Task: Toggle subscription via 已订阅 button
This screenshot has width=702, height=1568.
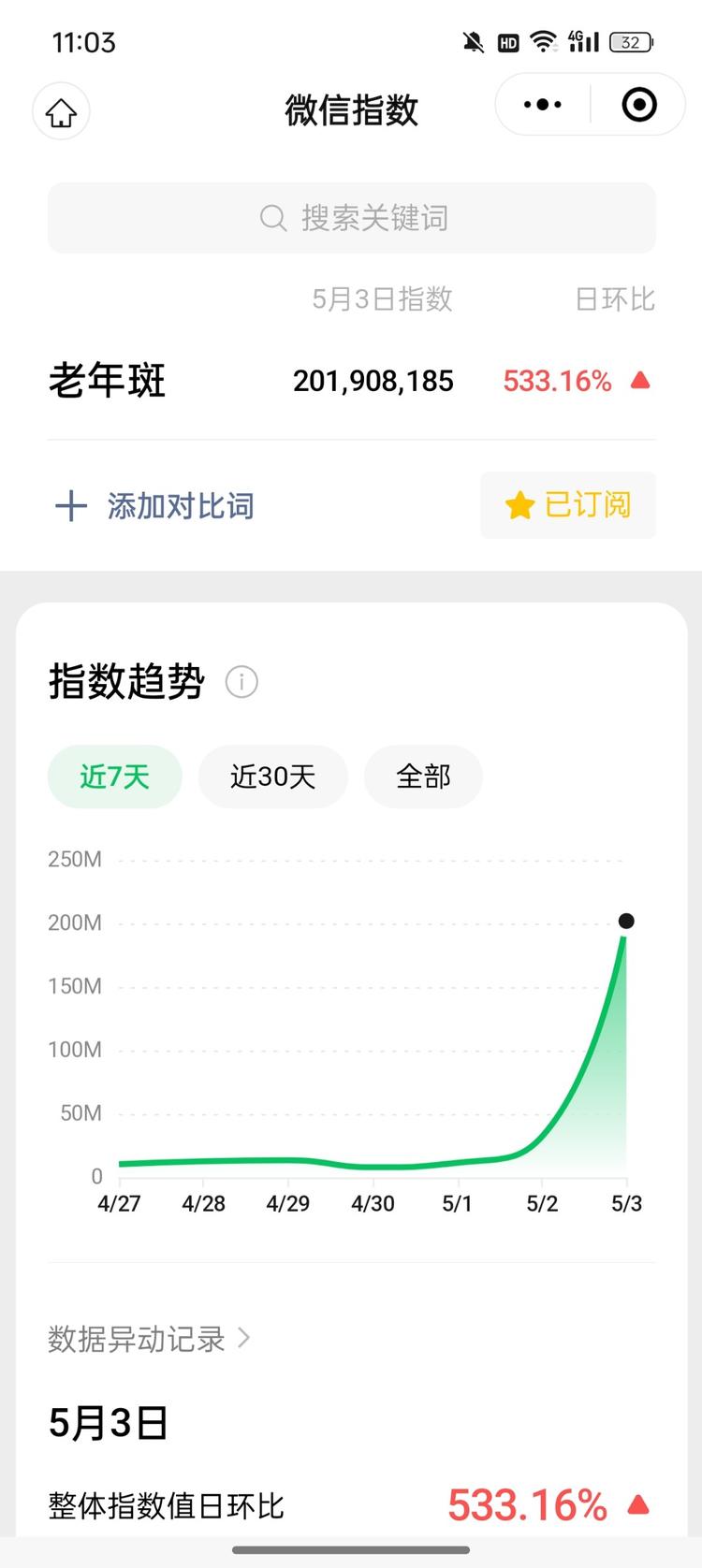Action: [567, 505]
